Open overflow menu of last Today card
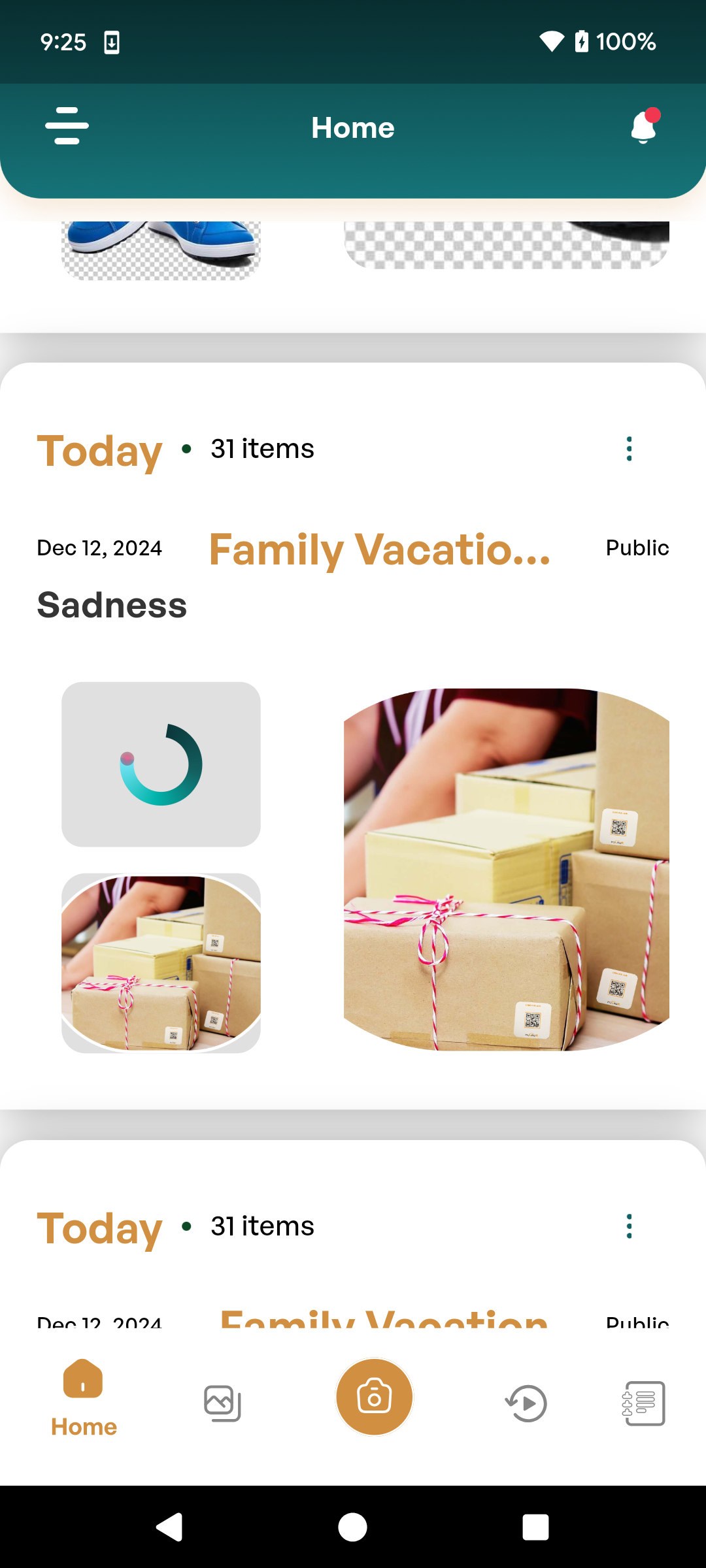This screenshot has height=1568, width=706. click(629, 1226)
